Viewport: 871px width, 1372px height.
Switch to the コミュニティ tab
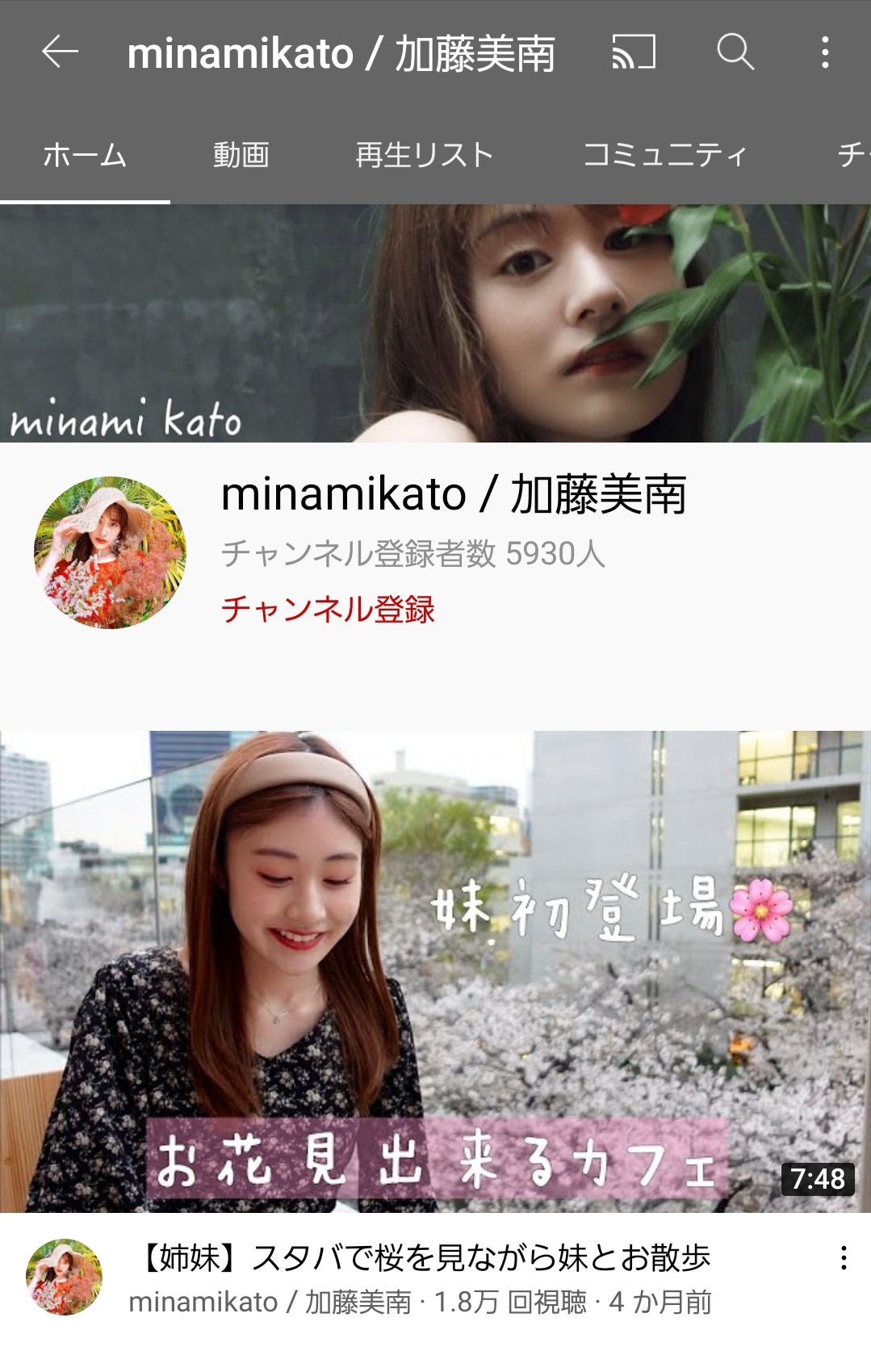[x=664, y=154]
